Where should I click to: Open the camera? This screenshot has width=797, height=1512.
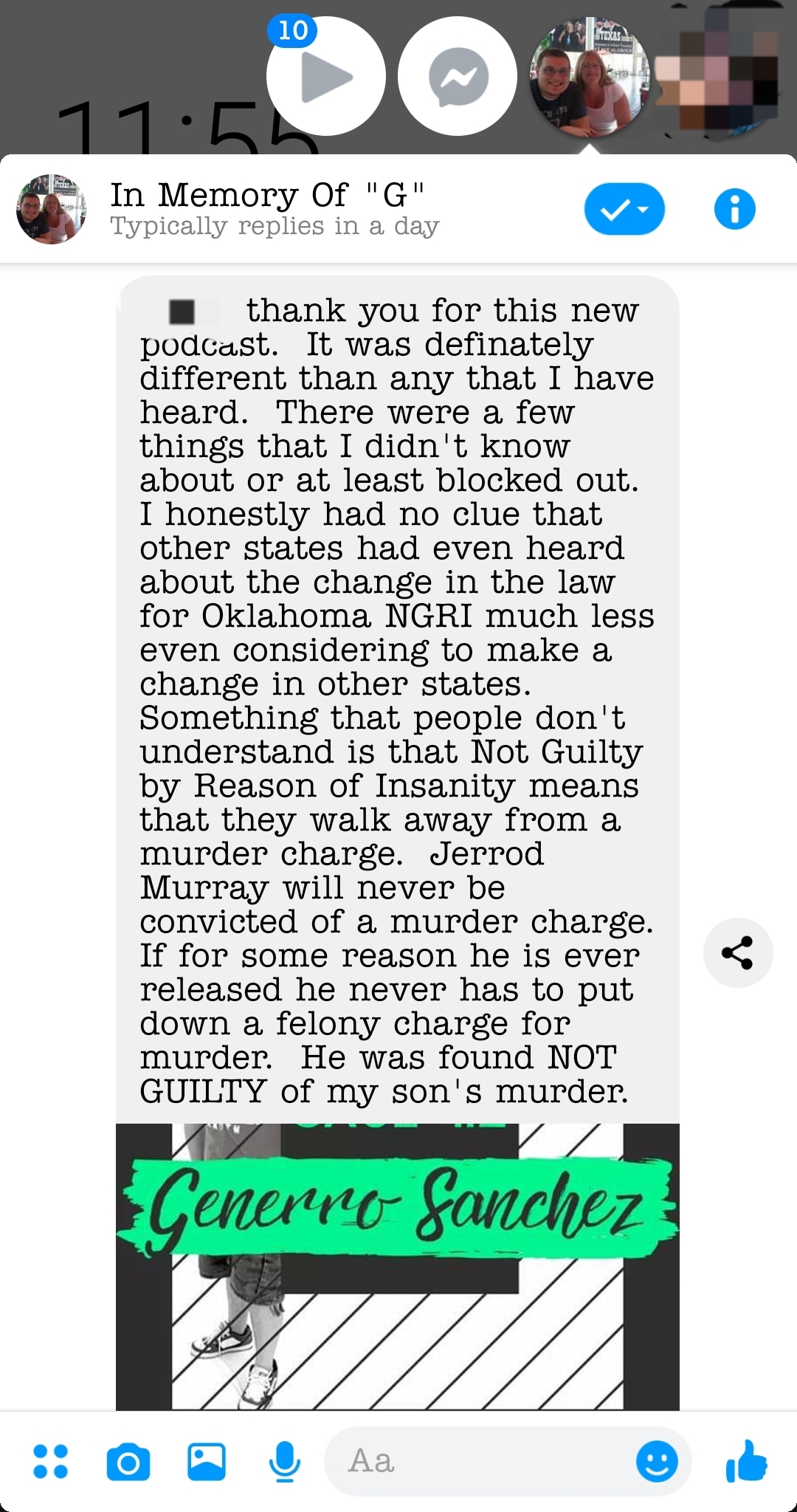[x=128, y=1461]
